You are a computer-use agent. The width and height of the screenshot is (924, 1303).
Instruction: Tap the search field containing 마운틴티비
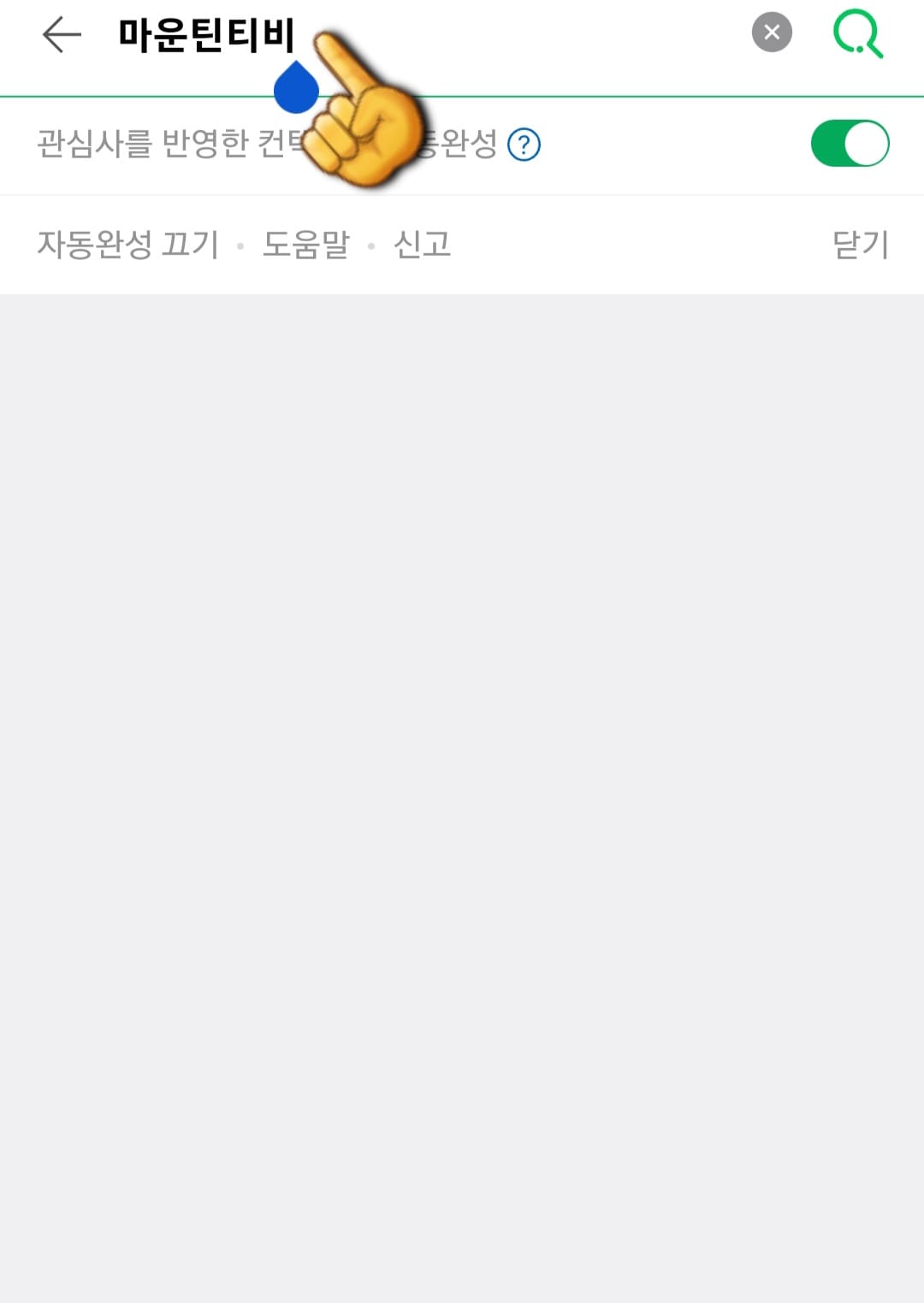pos(205,34)
